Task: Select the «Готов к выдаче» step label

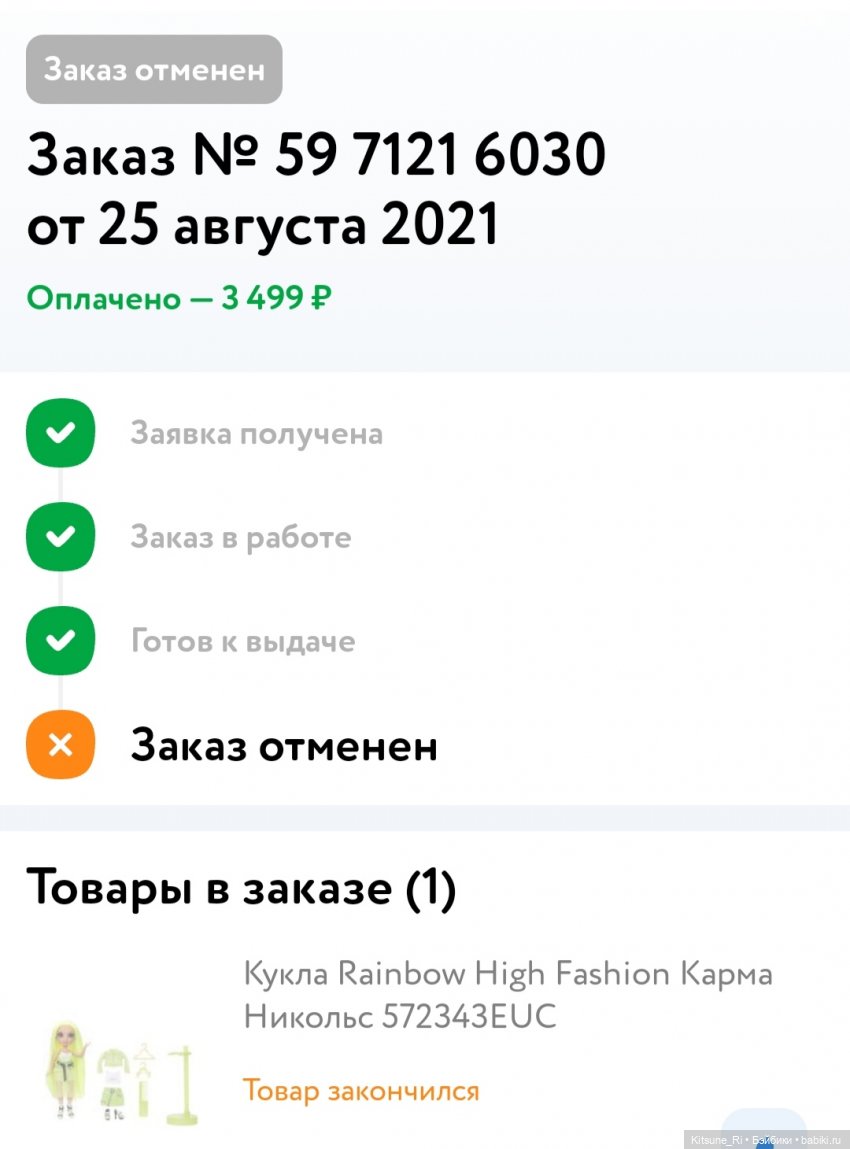Action: click(242, 640)
